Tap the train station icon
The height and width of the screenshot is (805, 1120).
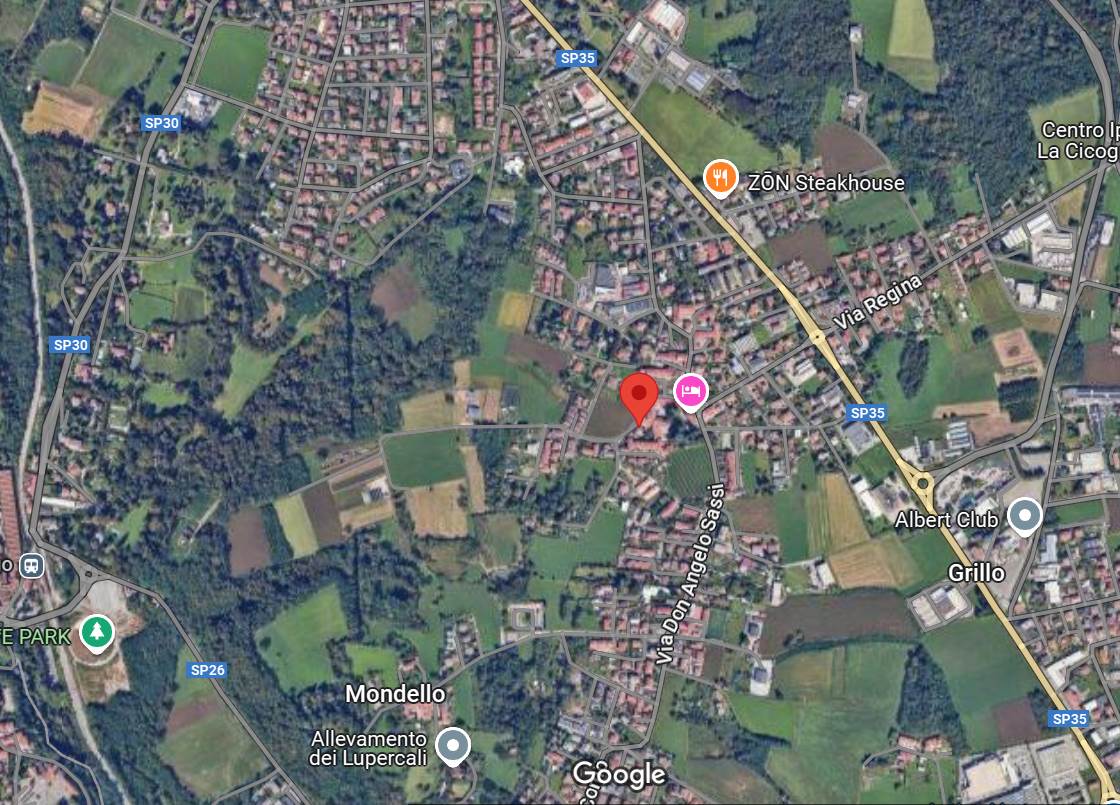point(31,565)
